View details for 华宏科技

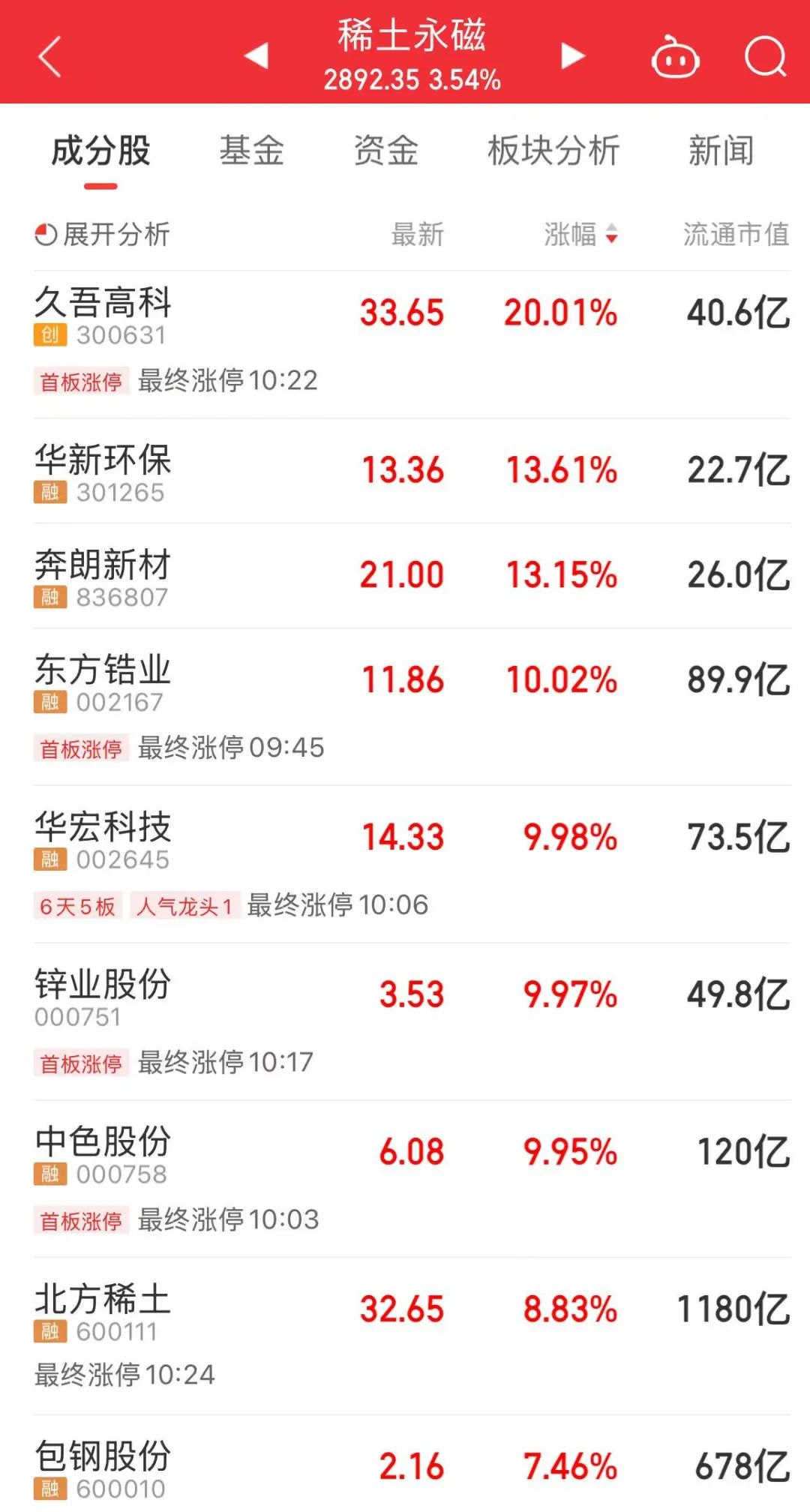[103, 829]
